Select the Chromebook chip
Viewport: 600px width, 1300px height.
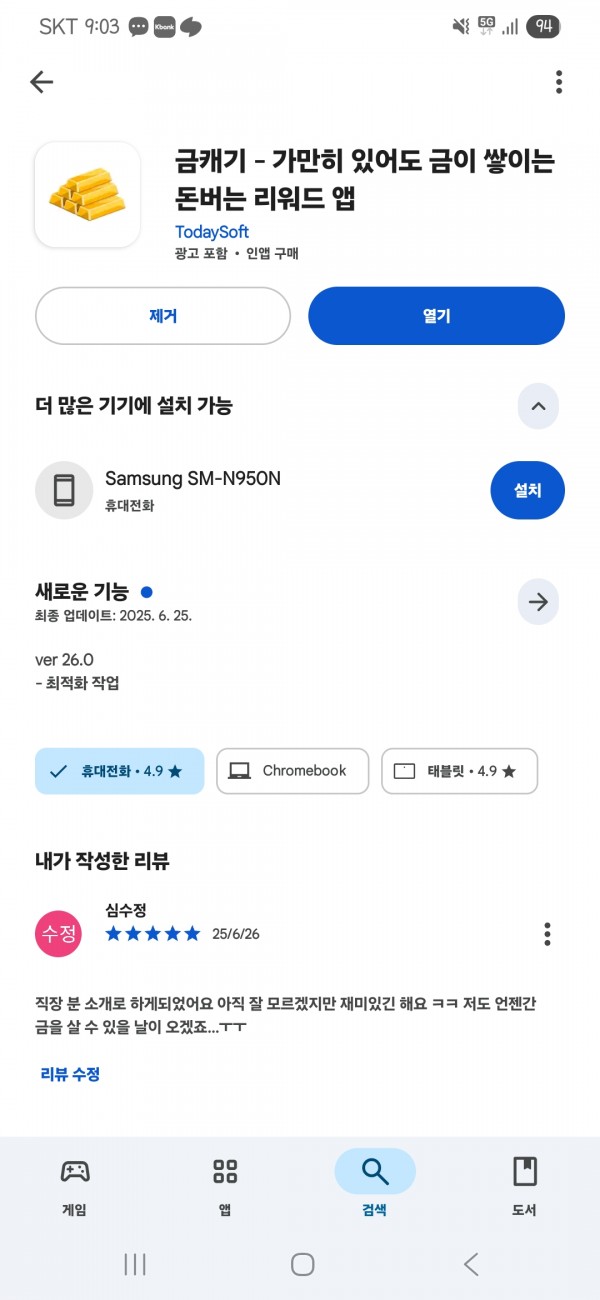click(293, 771)
